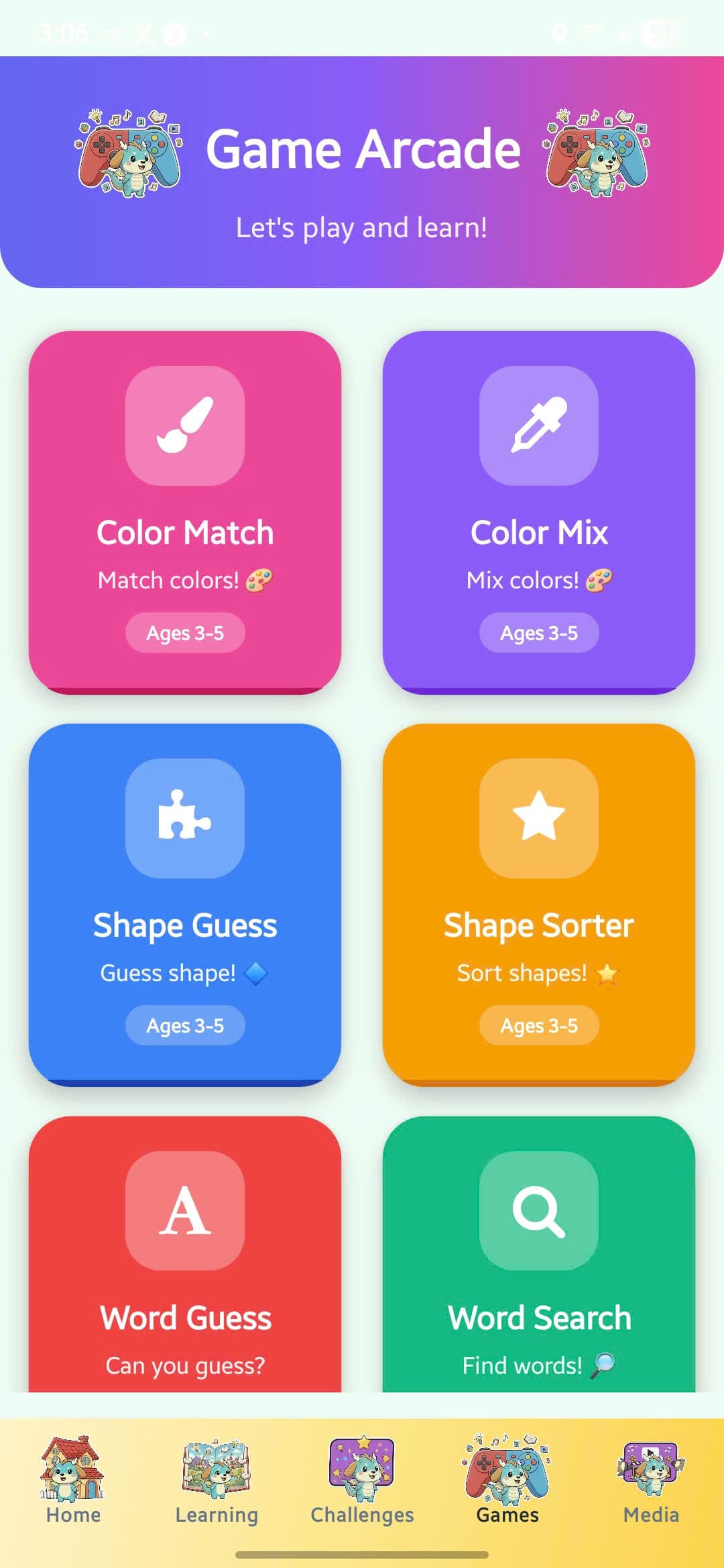Open the Color Match game

(184, 509)
